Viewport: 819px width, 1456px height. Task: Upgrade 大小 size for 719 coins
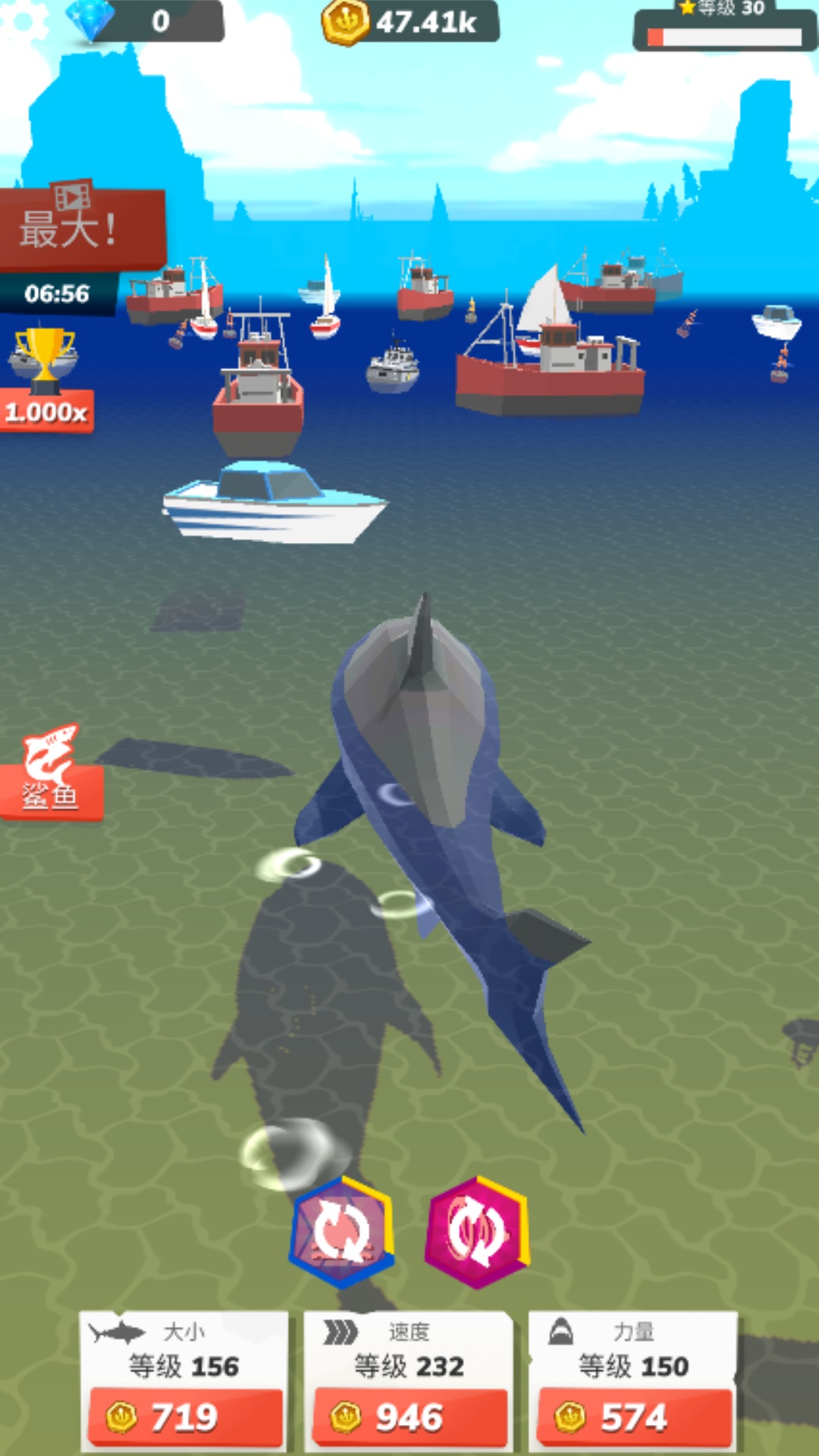coord(184,1417)
